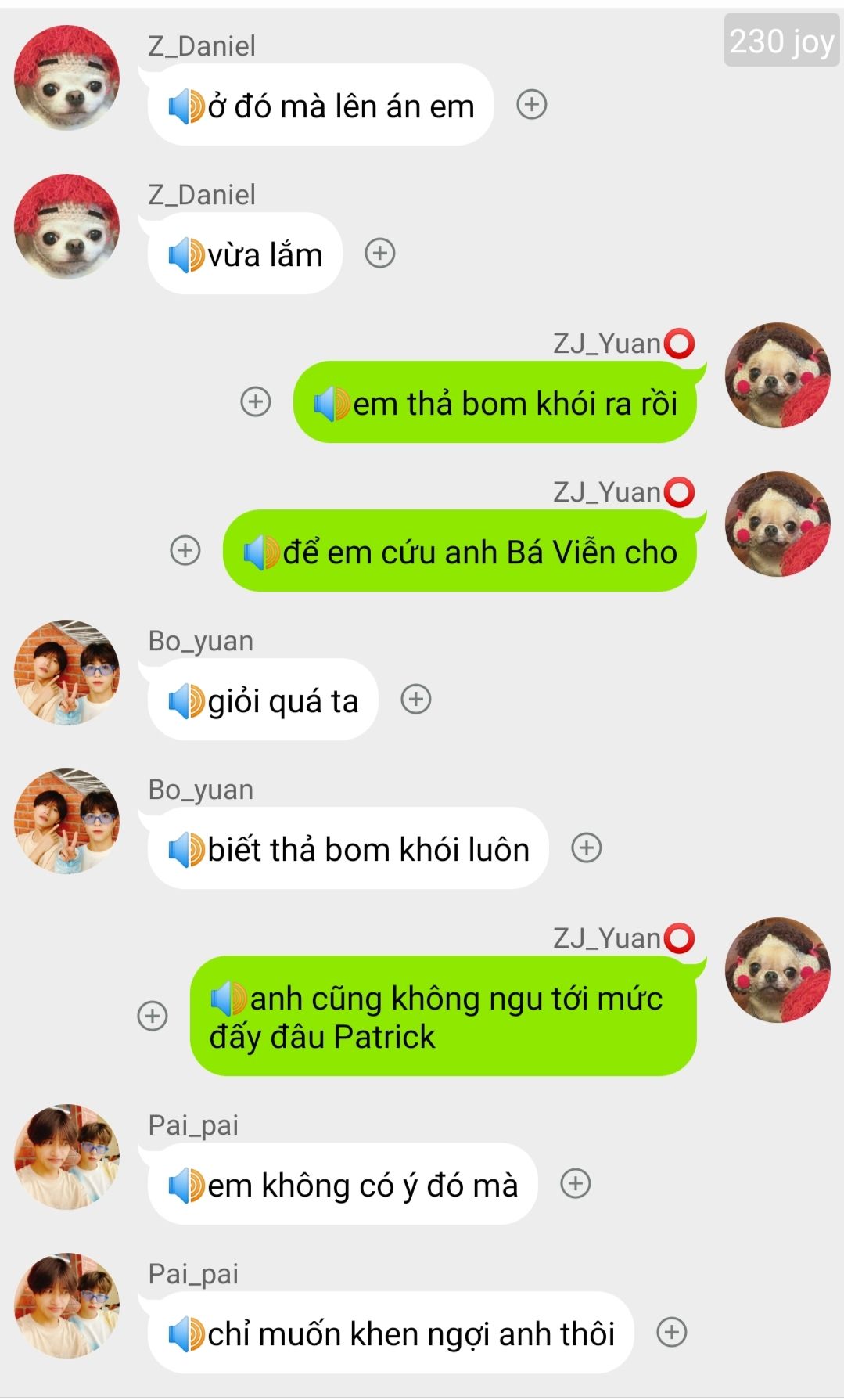Viewport: 844px width, 1400px height.
Task: Tap the plus beside "ở đó mà lên án em"
Action: [532, 104]
